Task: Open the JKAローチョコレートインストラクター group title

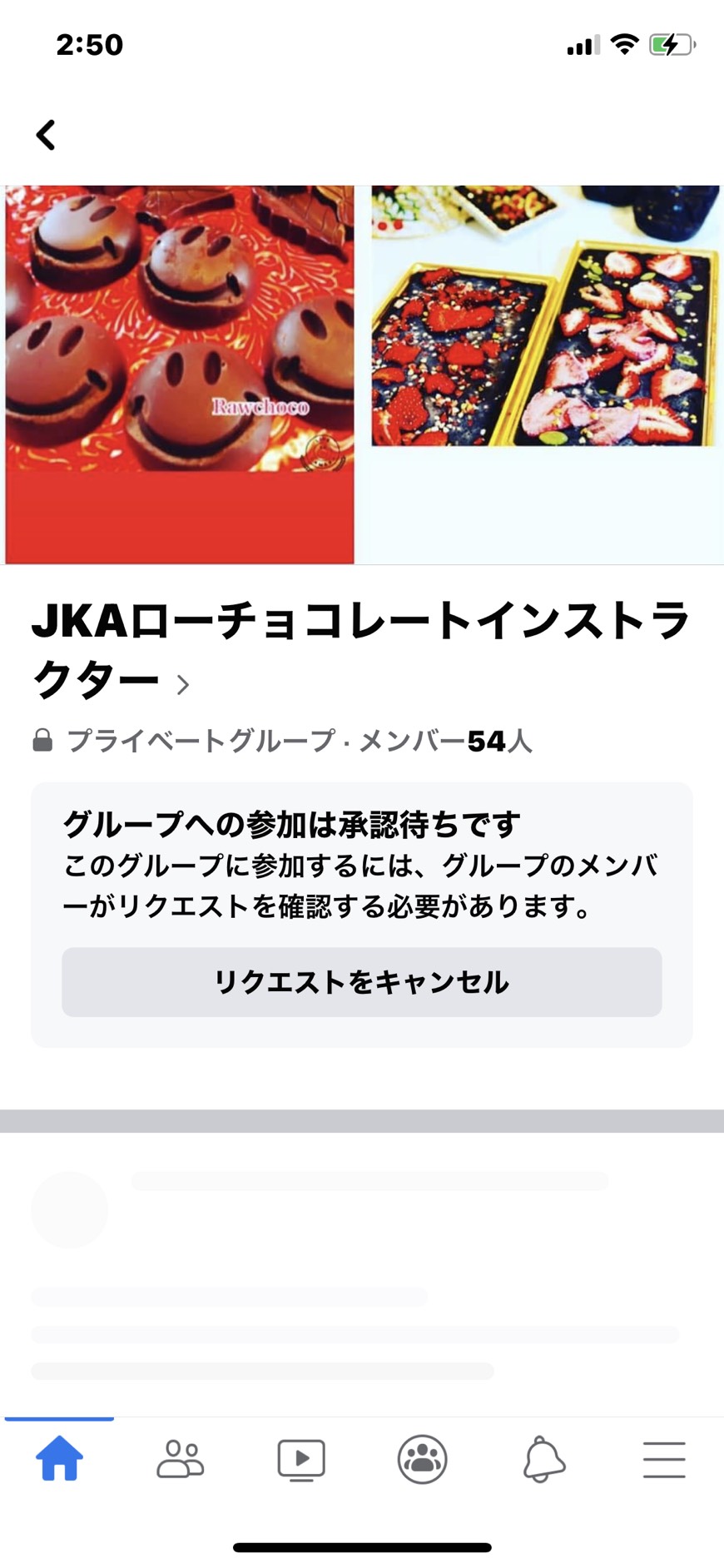Action: [360, 650]
